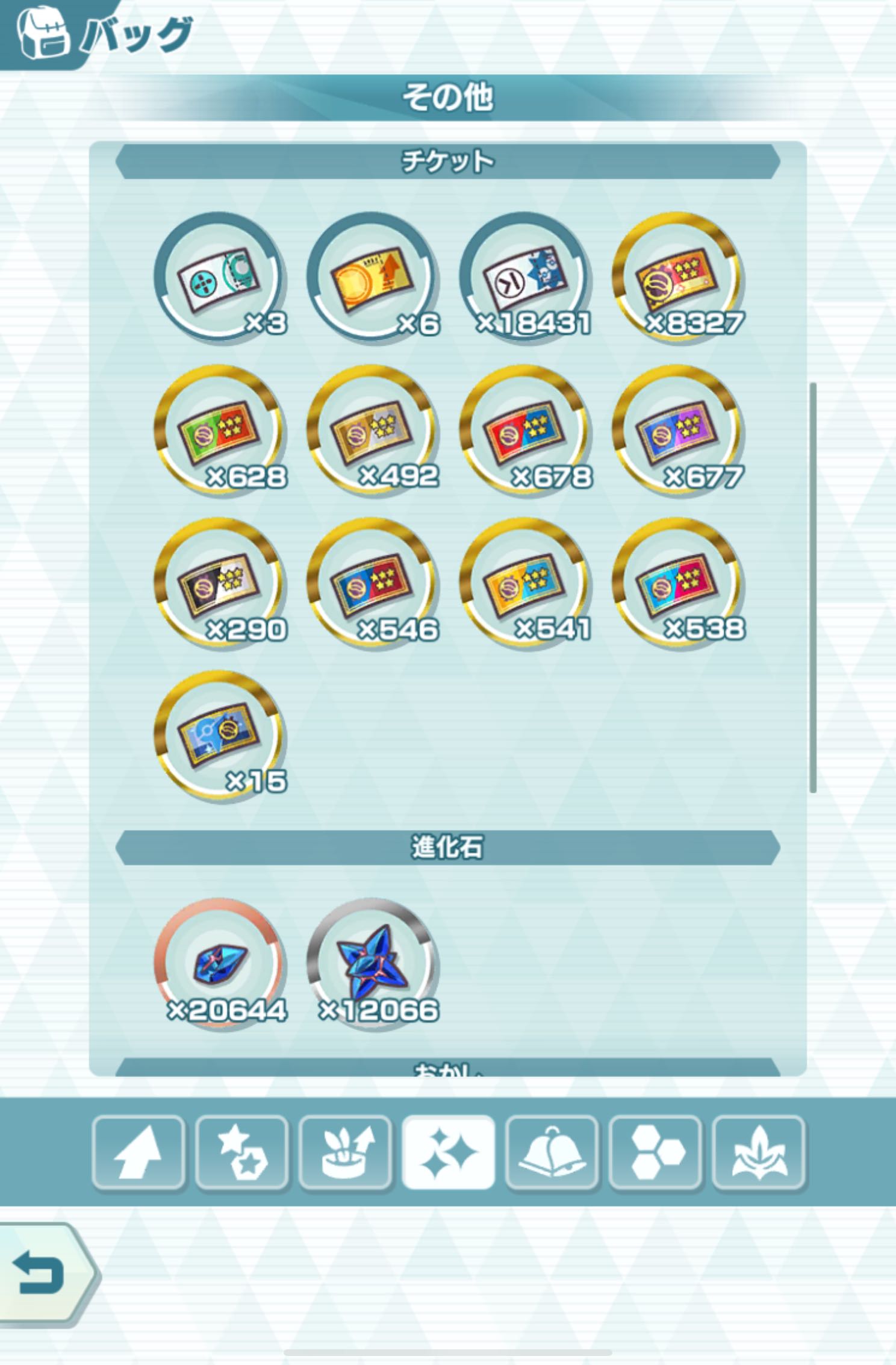This screenshot has height=1365, width=896.
Task: Select the ticket with ×3 count
Action: tap(219, 279)
